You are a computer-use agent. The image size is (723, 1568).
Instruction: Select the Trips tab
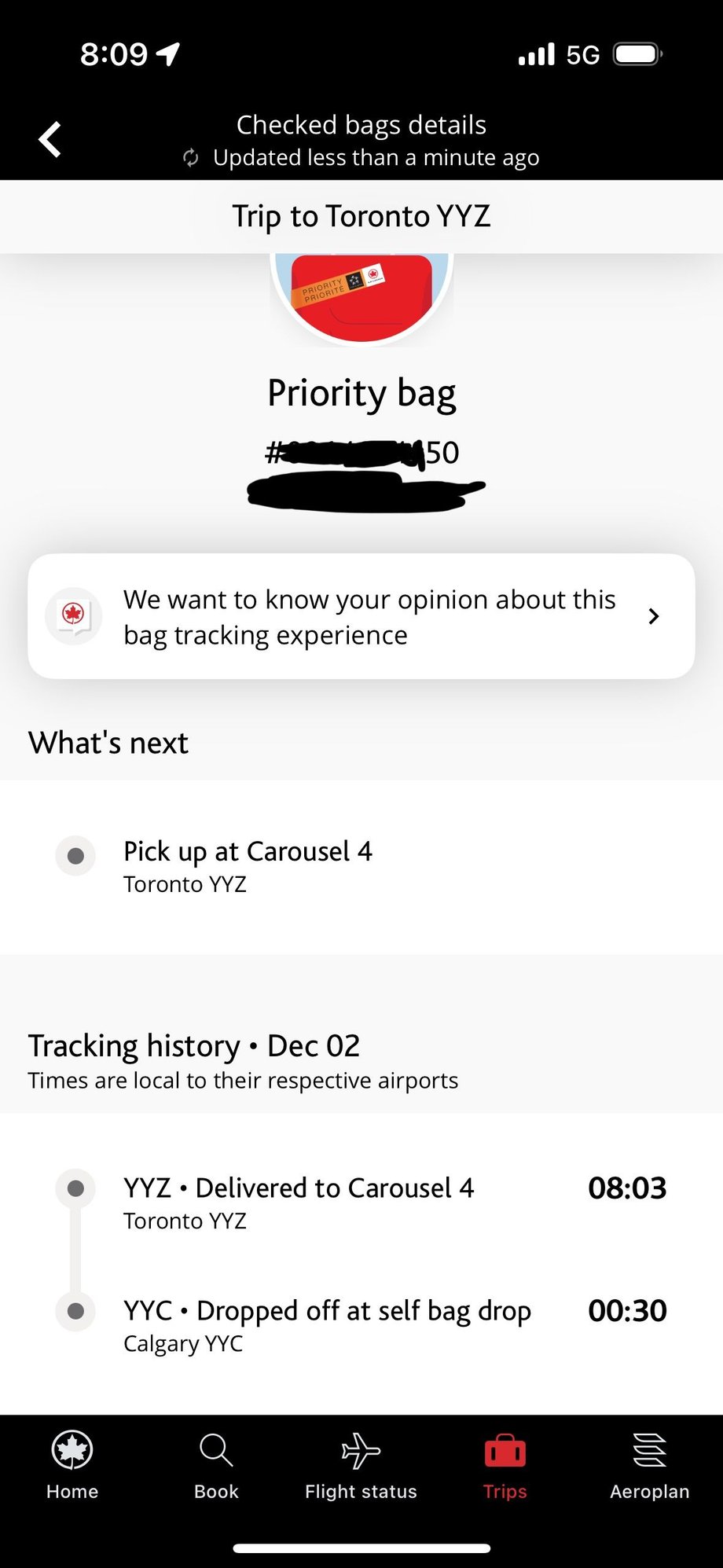tap(505, 1465)
